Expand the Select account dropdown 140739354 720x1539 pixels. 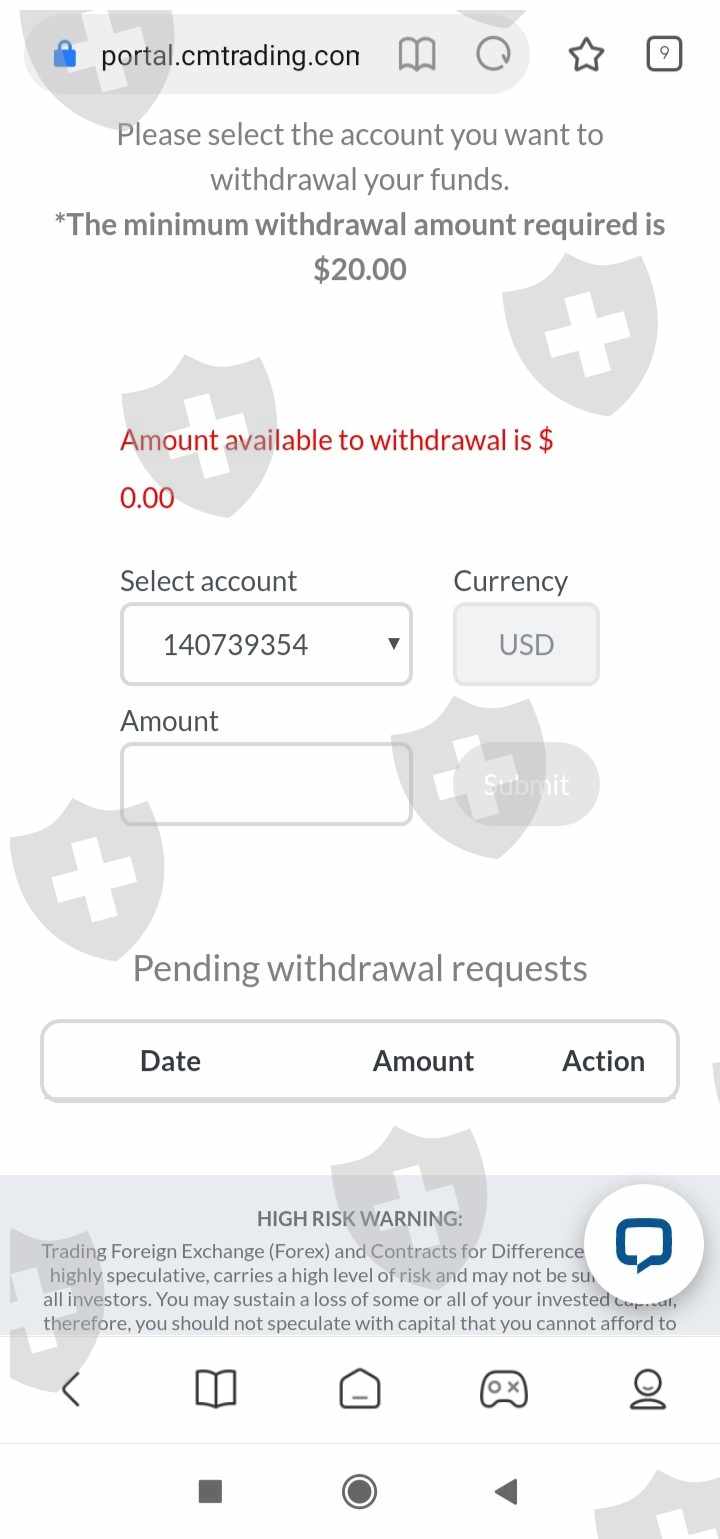[266, 644]
